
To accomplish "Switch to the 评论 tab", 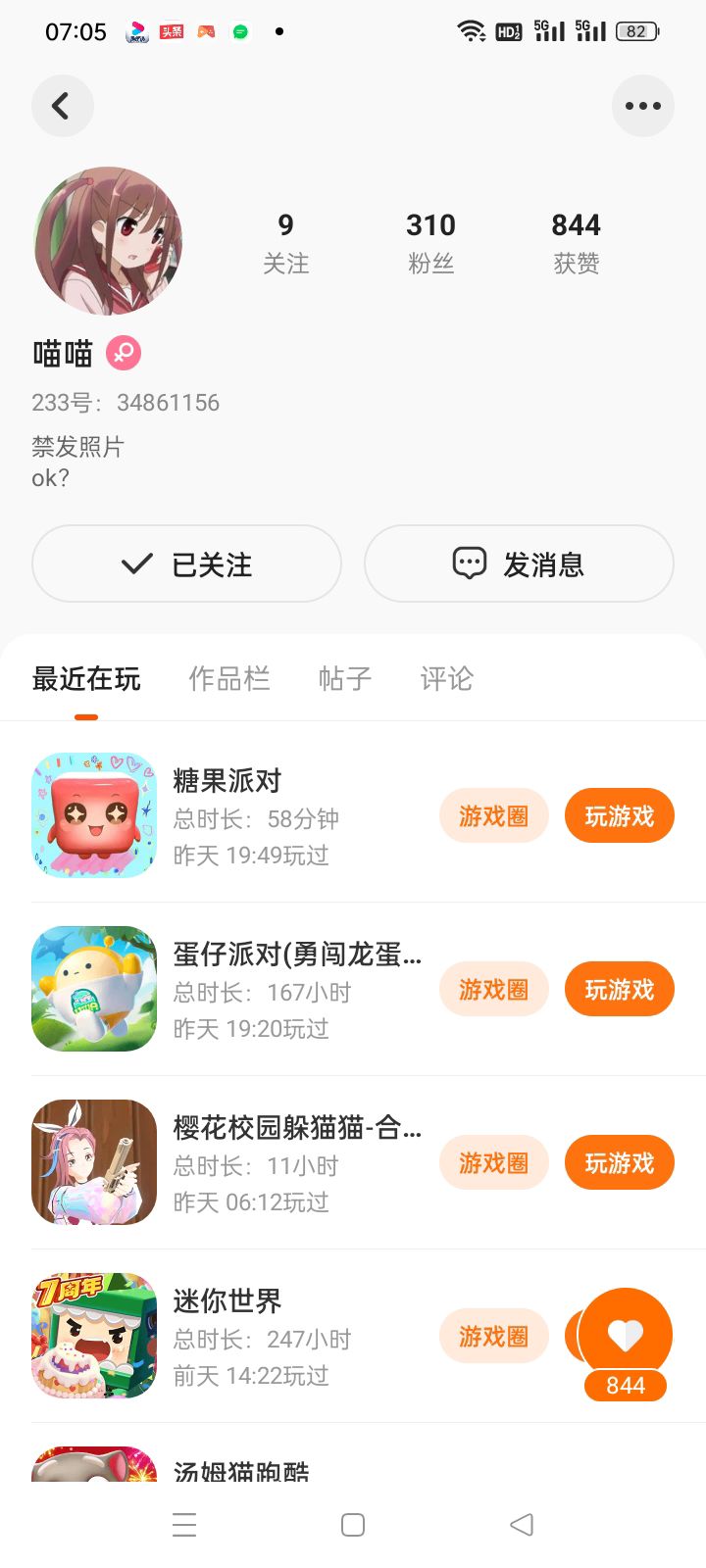I will pyautogui.click(x=446, y=678).
